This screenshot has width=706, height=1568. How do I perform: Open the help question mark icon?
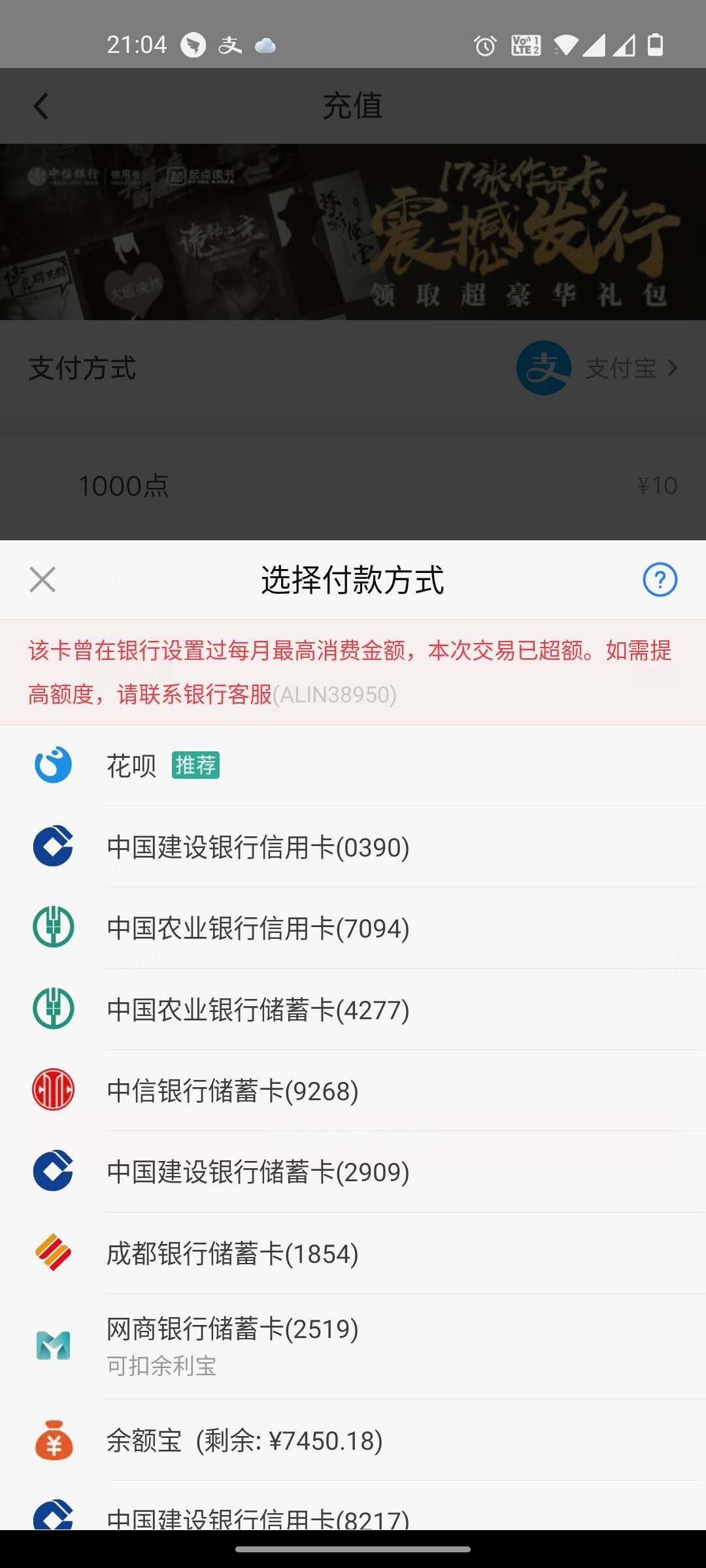click(x=660, y=580)
